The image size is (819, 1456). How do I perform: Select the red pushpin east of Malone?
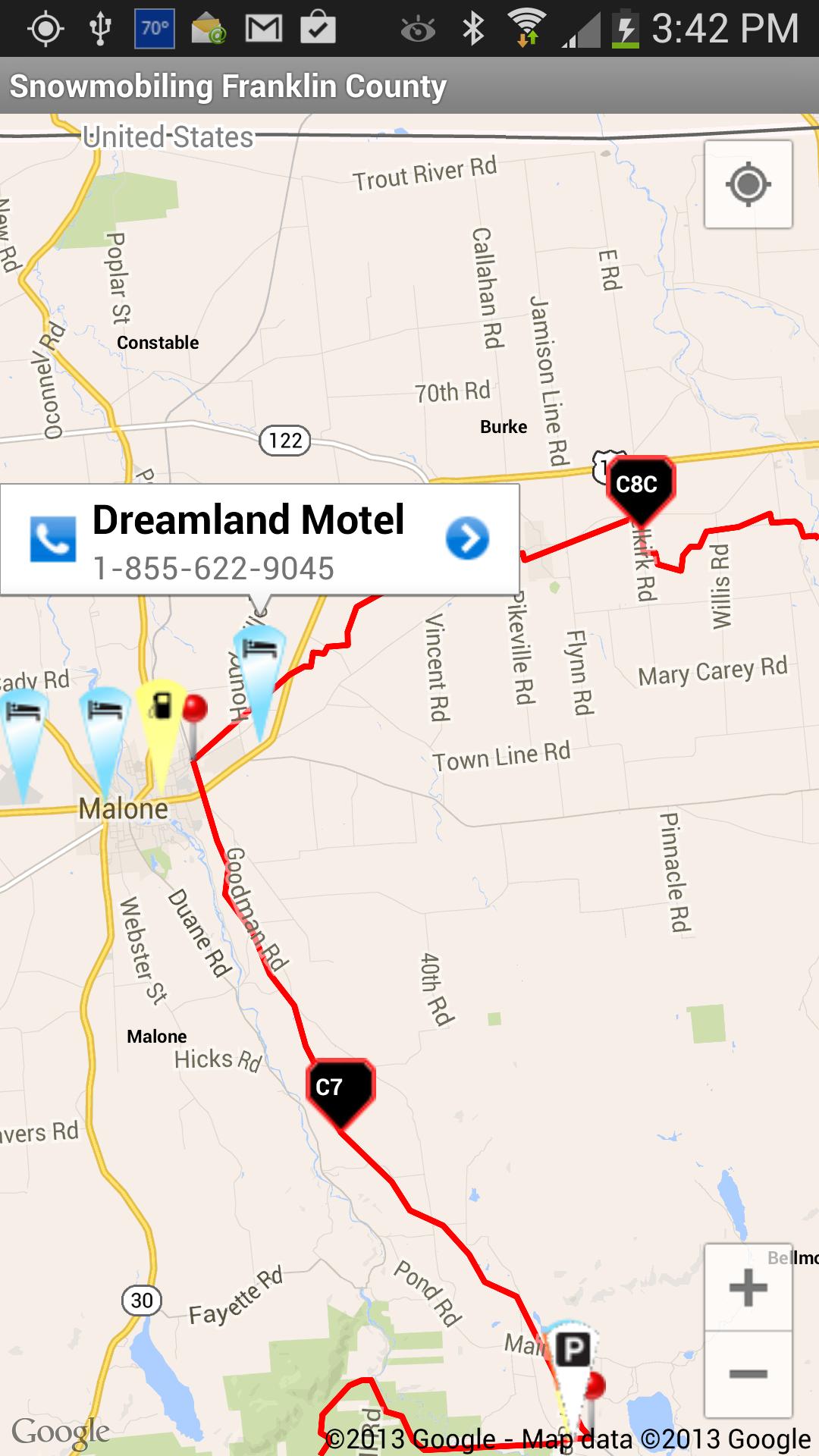click(196, 709)
